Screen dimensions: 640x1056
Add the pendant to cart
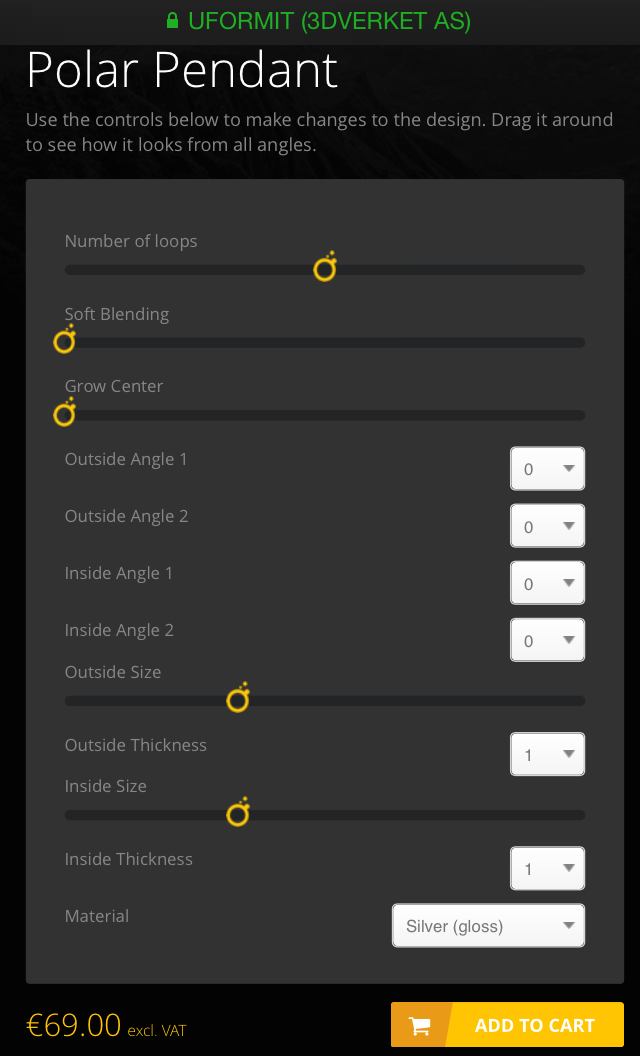click(x=507, y=1025)
